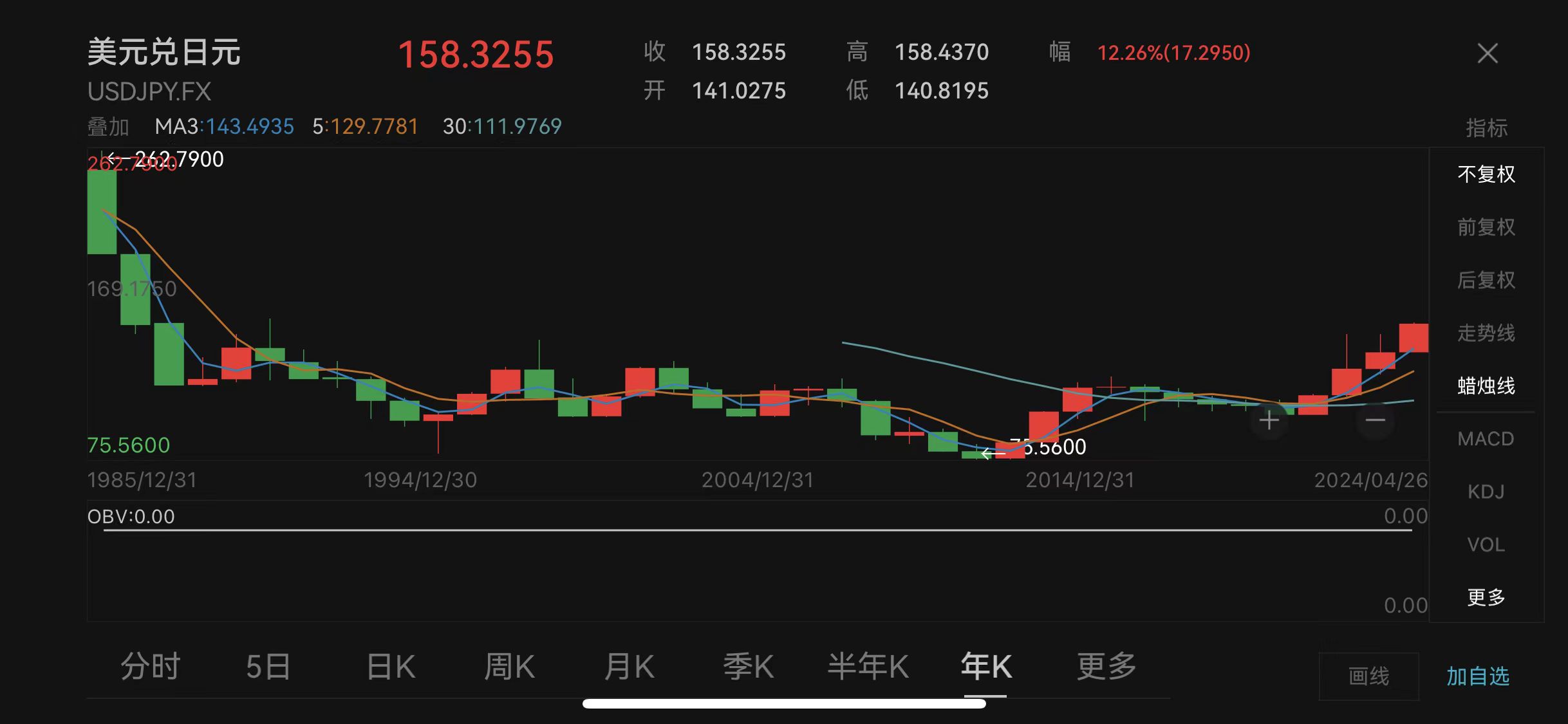Screen dimensions: 1568x724
Task: Expand 更多 chart period options
Action: tap(1106, 666)
